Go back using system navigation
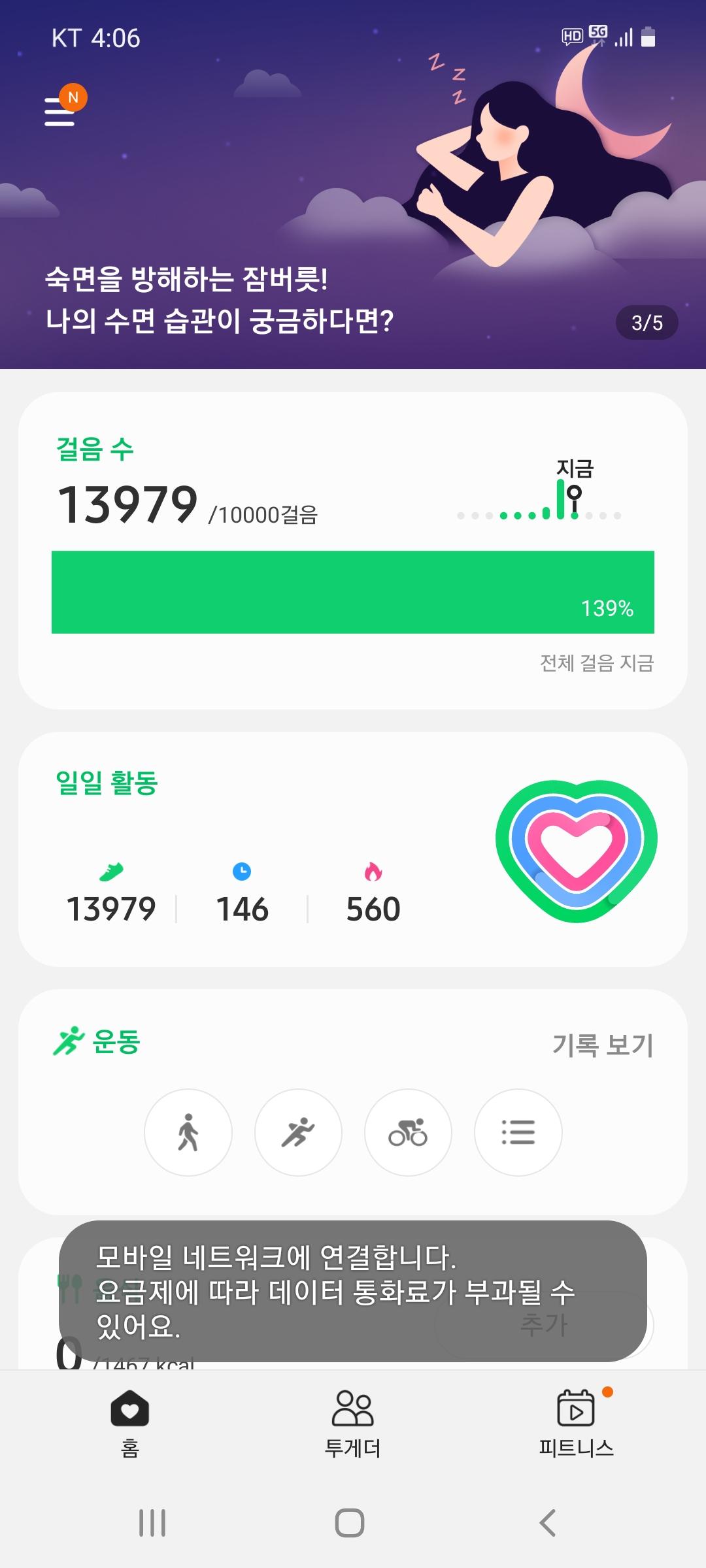 548,1523
